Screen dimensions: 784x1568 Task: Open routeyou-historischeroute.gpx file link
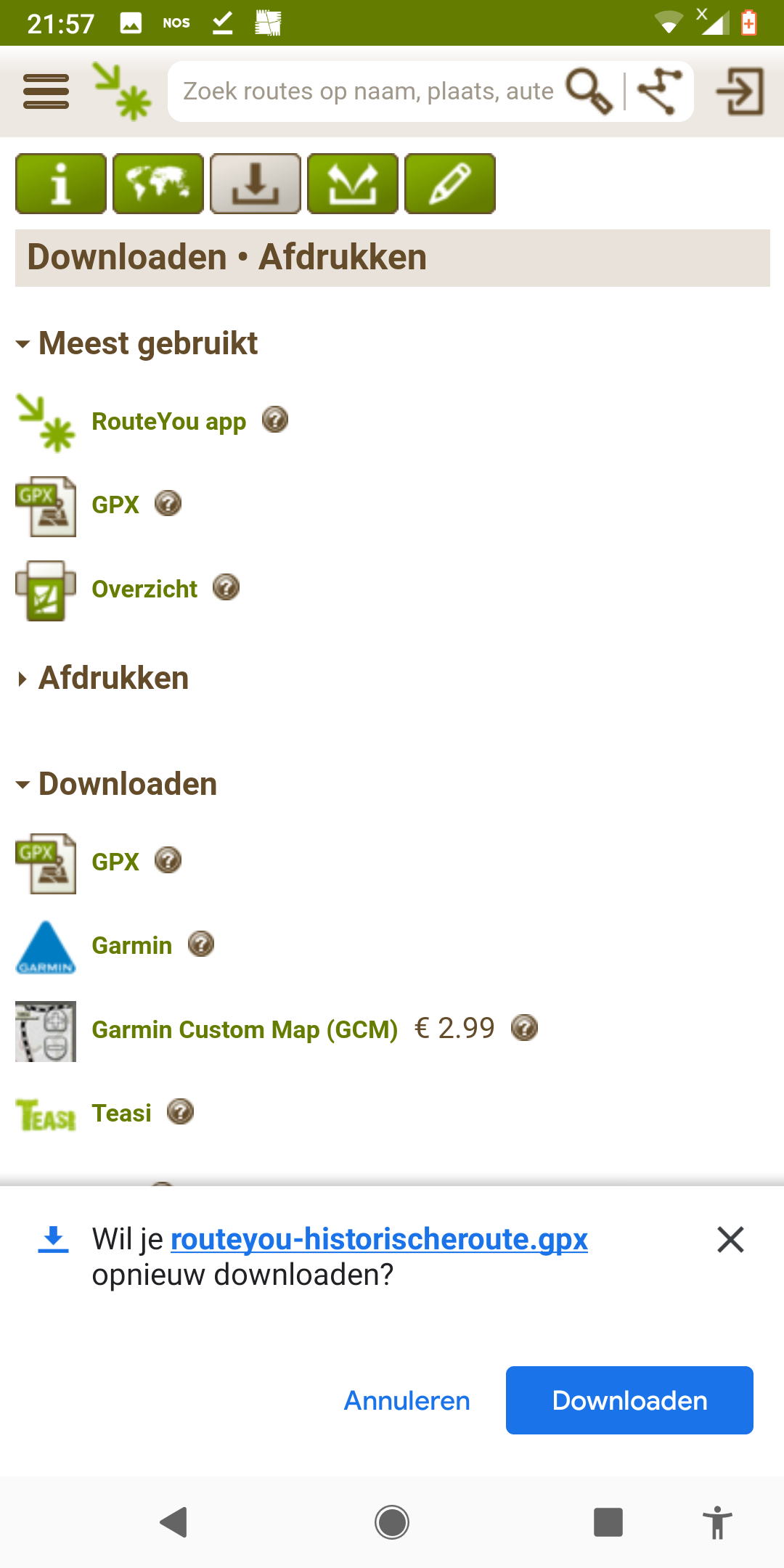(379, 1238)
